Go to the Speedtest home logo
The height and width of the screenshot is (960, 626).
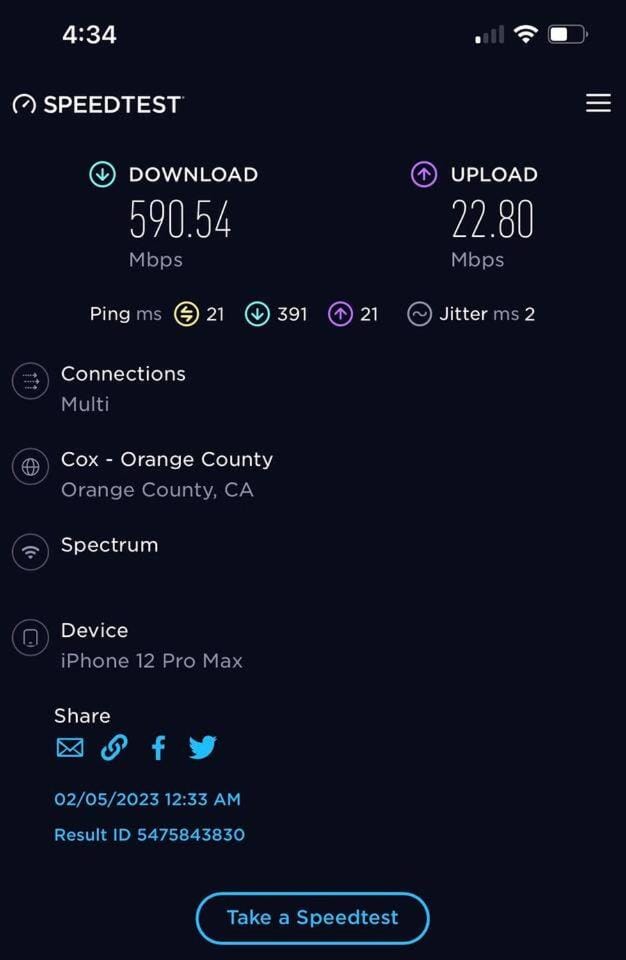tap(98, 104)
